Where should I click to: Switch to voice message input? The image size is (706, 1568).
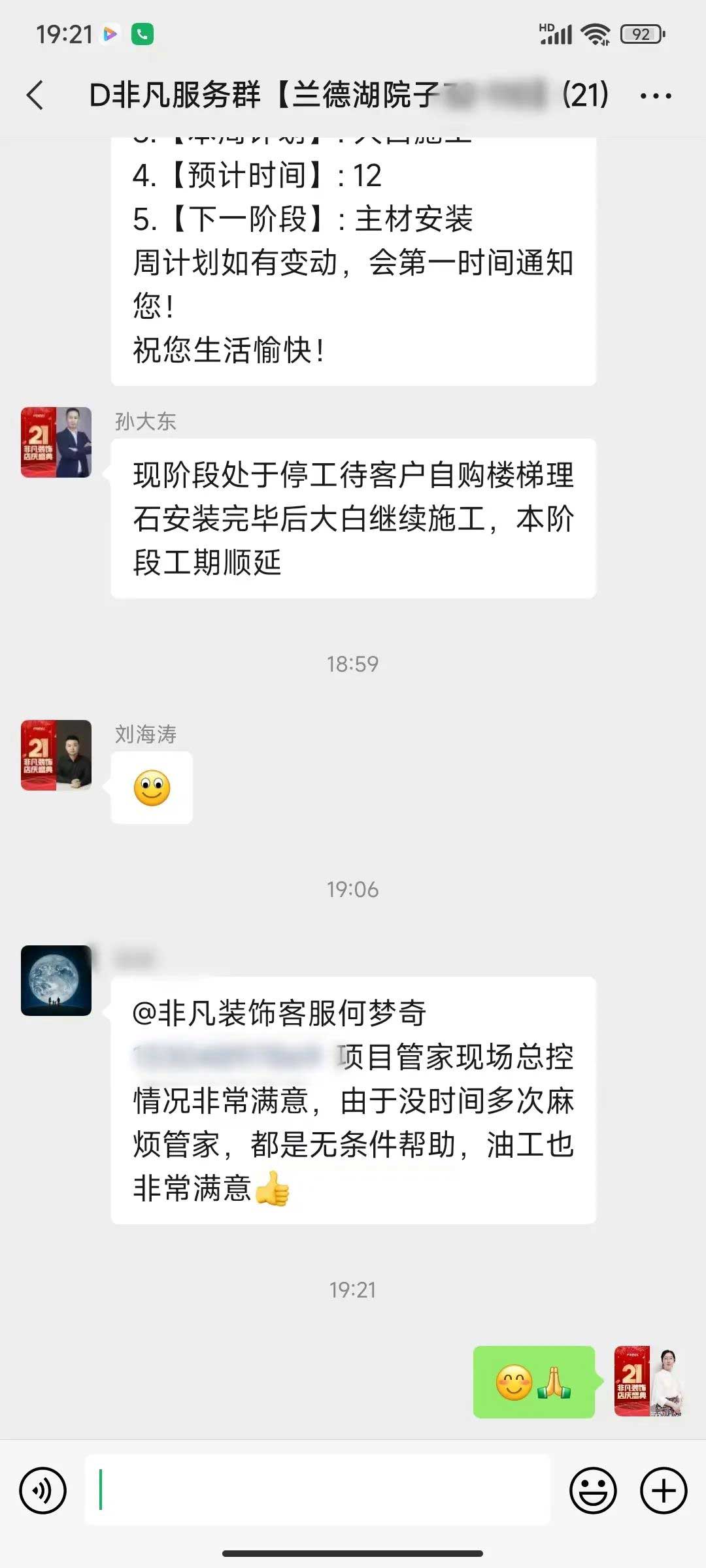[x=43, y=1490]
